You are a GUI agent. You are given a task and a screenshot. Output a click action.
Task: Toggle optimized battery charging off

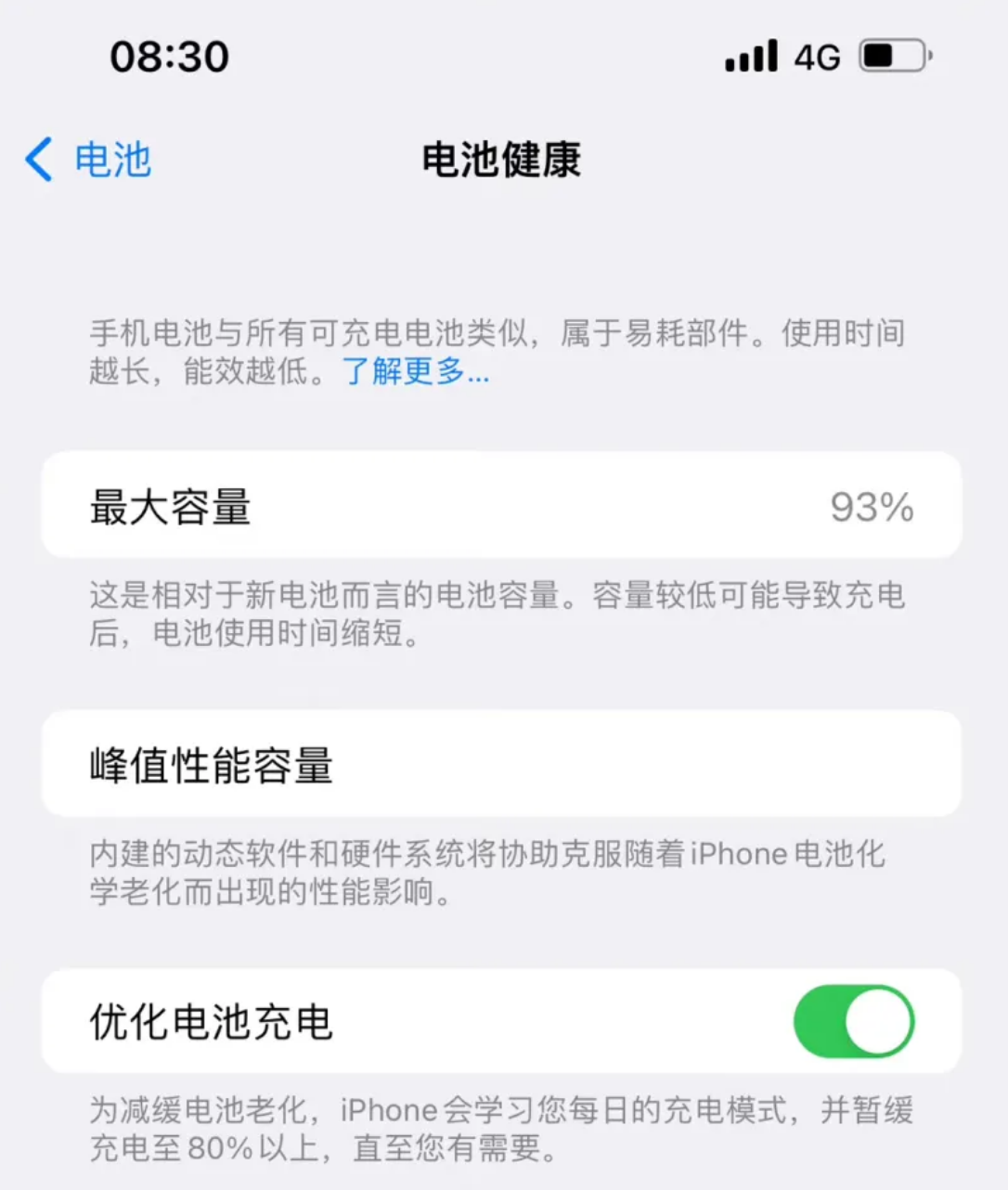tap(854, 1021)
